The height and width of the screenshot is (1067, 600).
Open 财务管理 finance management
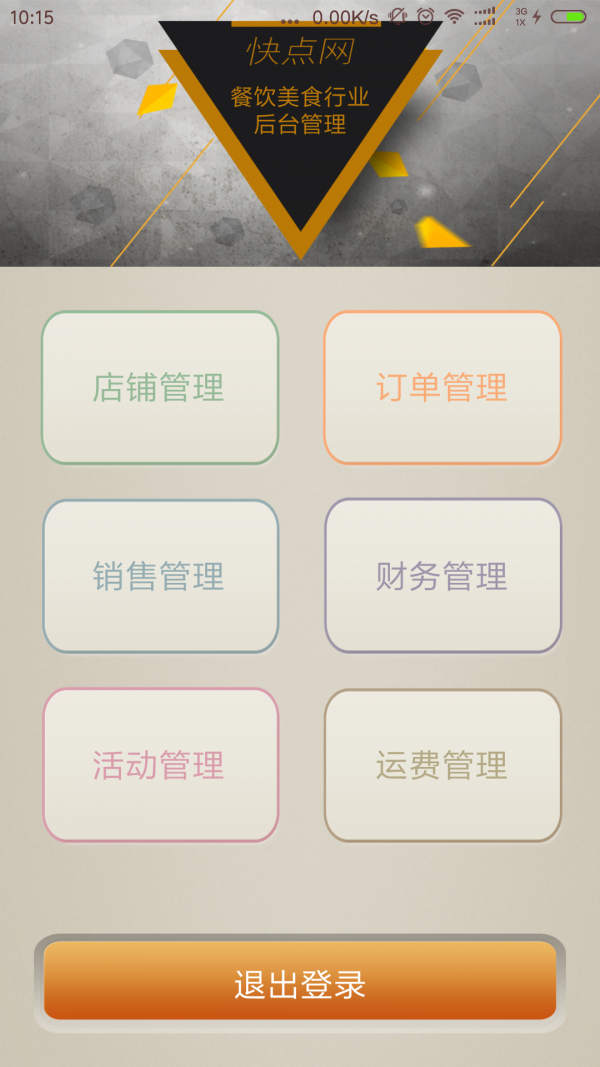[x=442, y=576]
